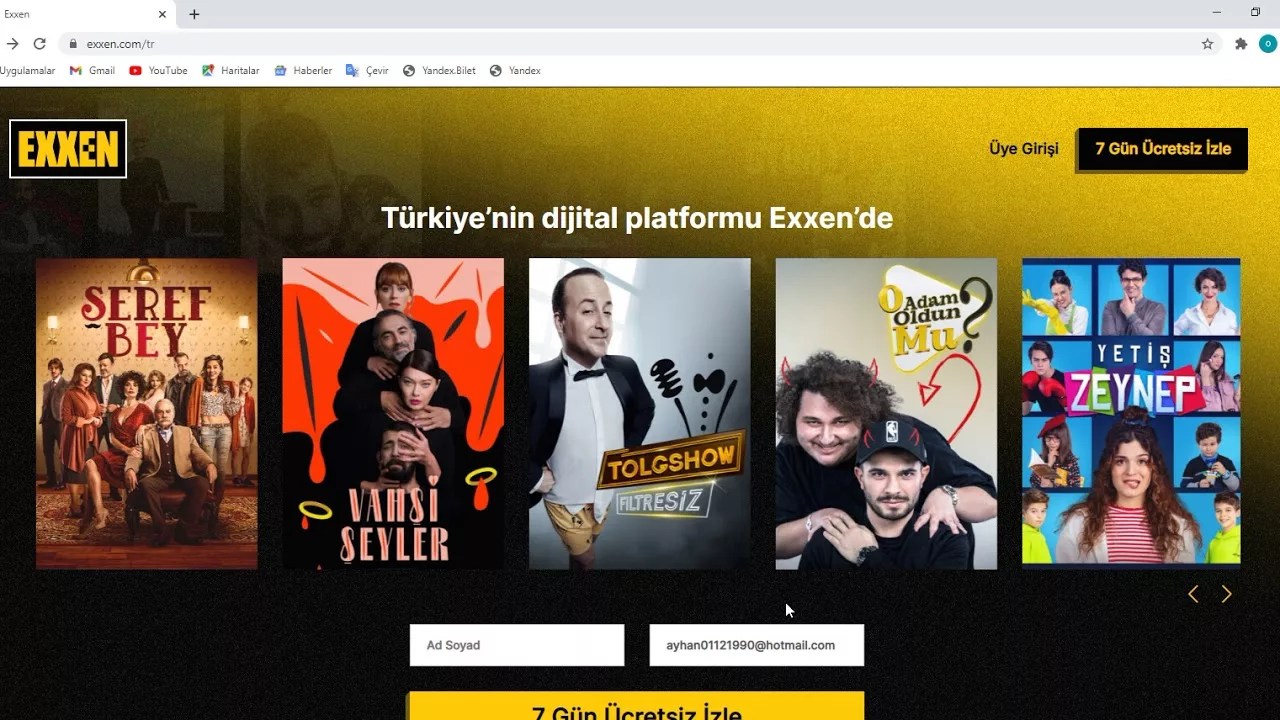Viewport: 1280px width, 720px height.
Task: Tap the yellow 7 Gün Ücretsiz İzle button
Action: (636, 706)
